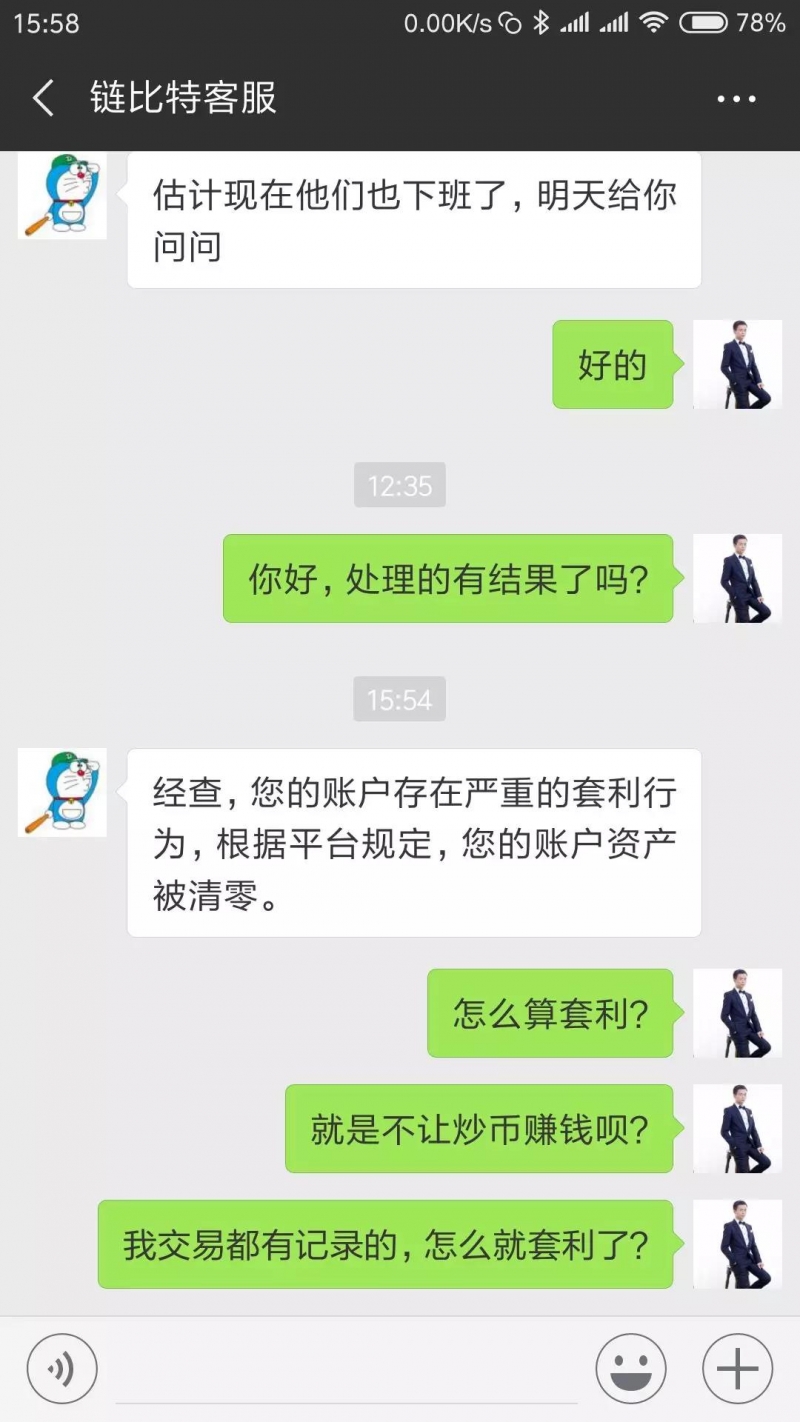Open the Doraemon avatar next to 经查 message
800x1422 pixels.
coord(62,792)
